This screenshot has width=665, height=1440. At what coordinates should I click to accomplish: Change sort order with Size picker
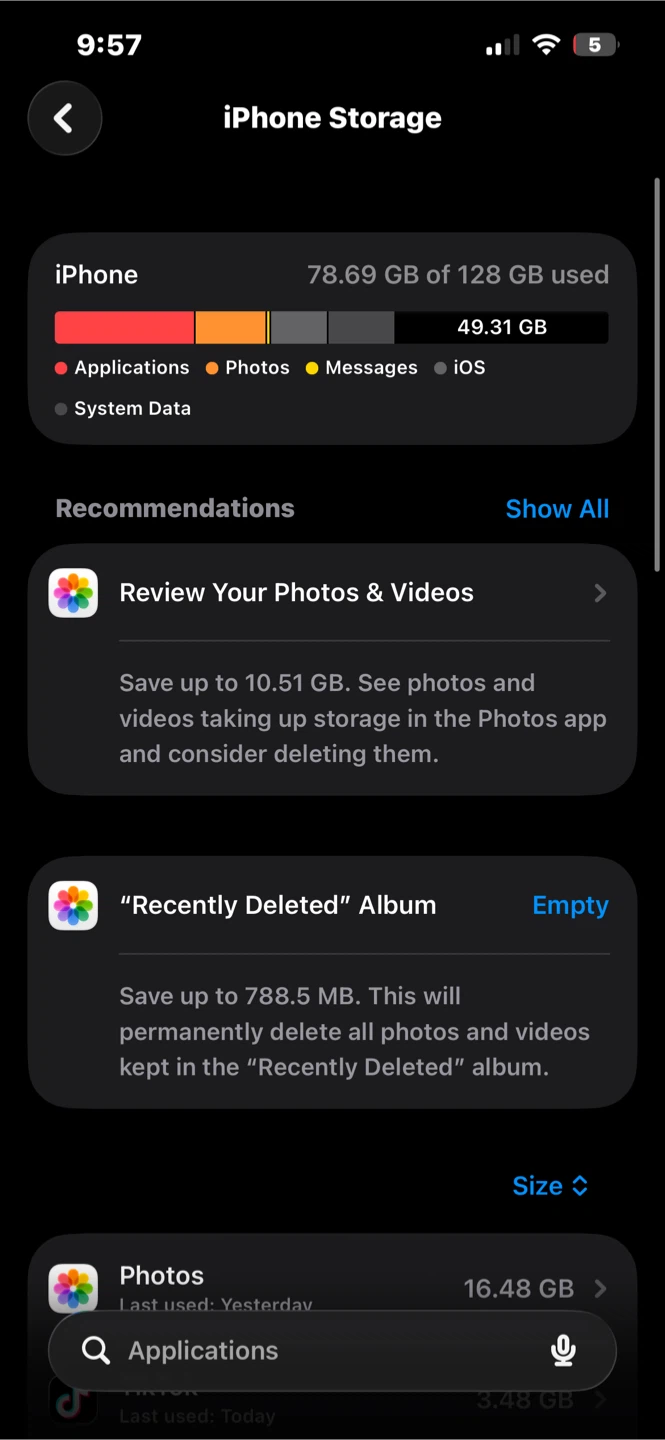click(550, 1186)
